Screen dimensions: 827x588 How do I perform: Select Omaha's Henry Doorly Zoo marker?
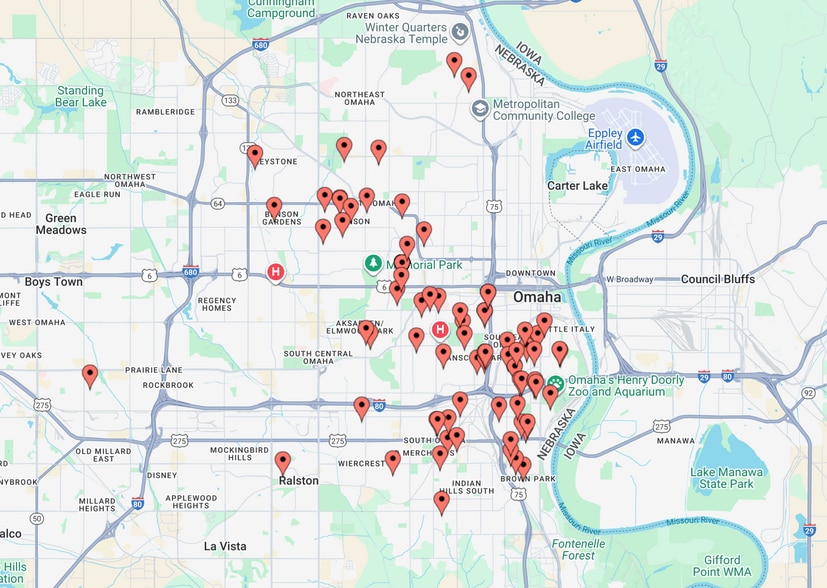[x=555, y=381]
